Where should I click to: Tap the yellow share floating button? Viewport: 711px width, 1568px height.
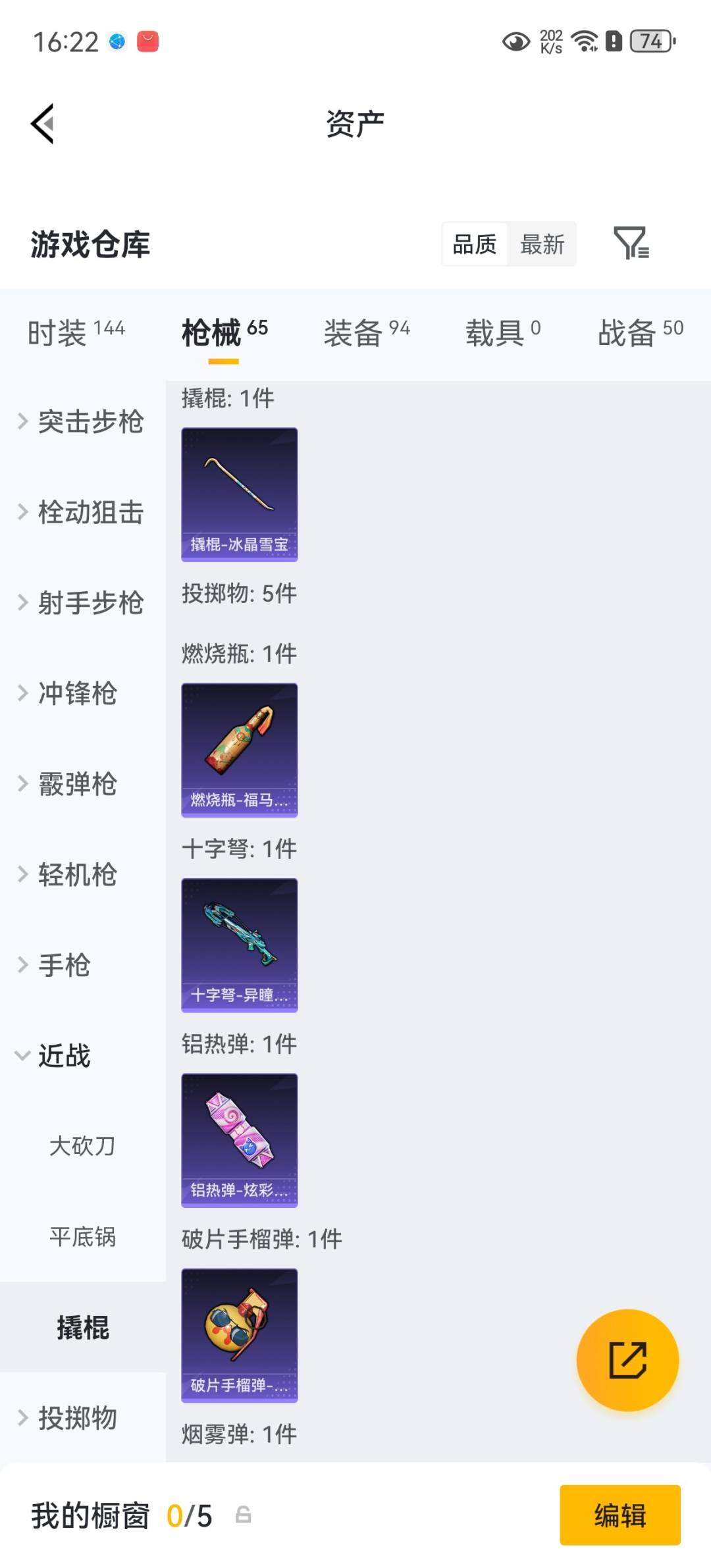[x=629, y=1361]
